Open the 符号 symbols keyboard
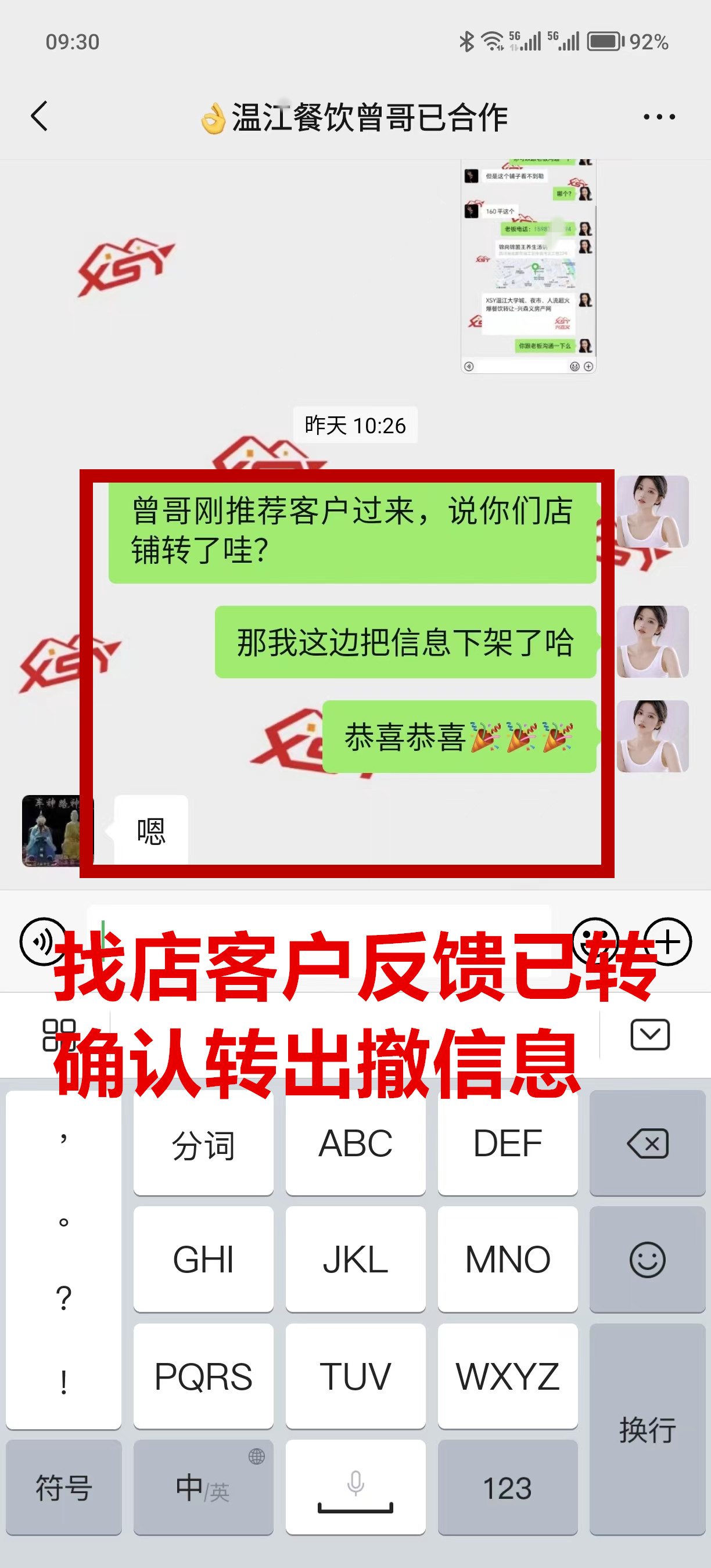Screen dimensions: 711x1568 (x=63, y=1488)
